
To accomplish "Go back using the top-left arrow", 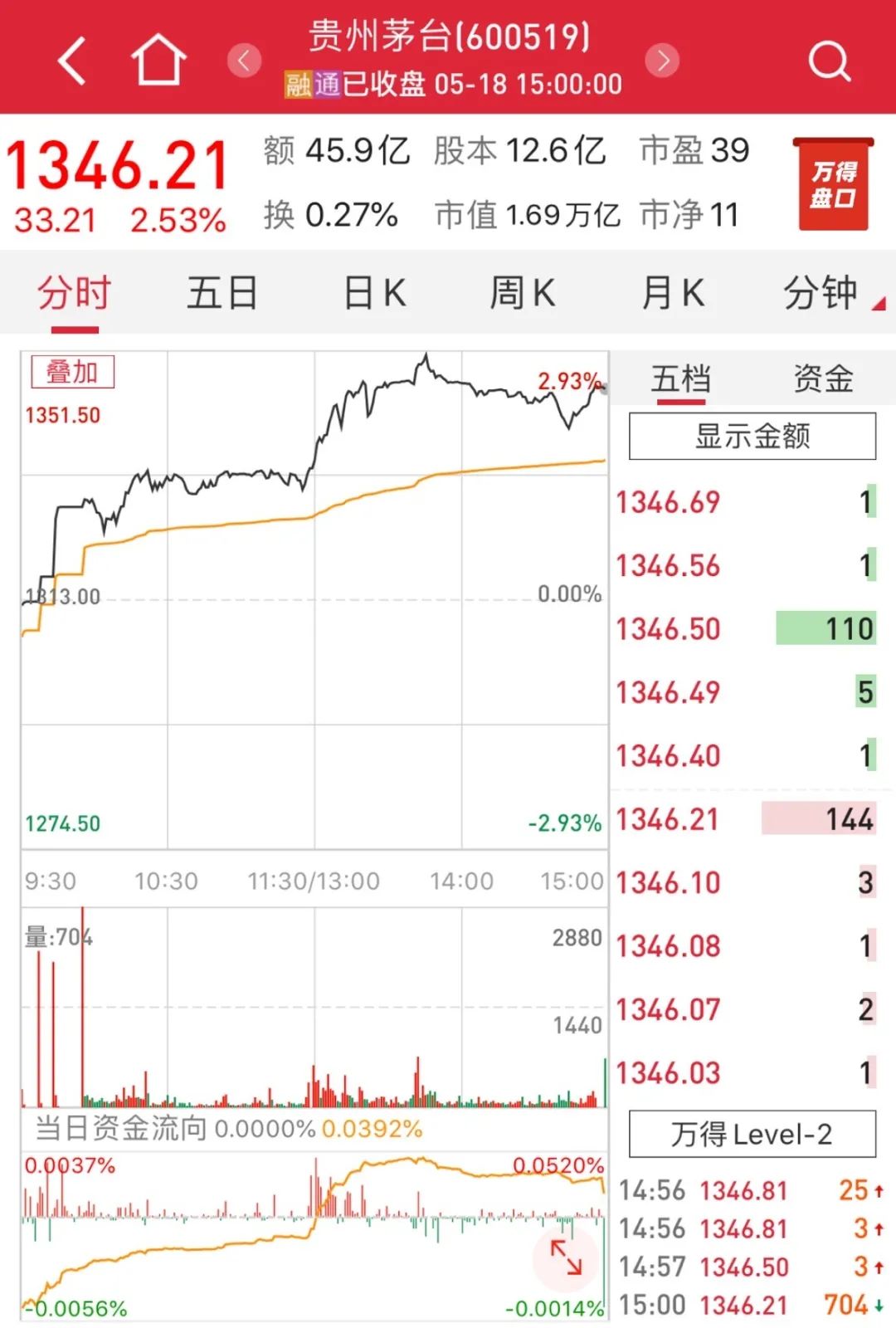I will (73, 61).
